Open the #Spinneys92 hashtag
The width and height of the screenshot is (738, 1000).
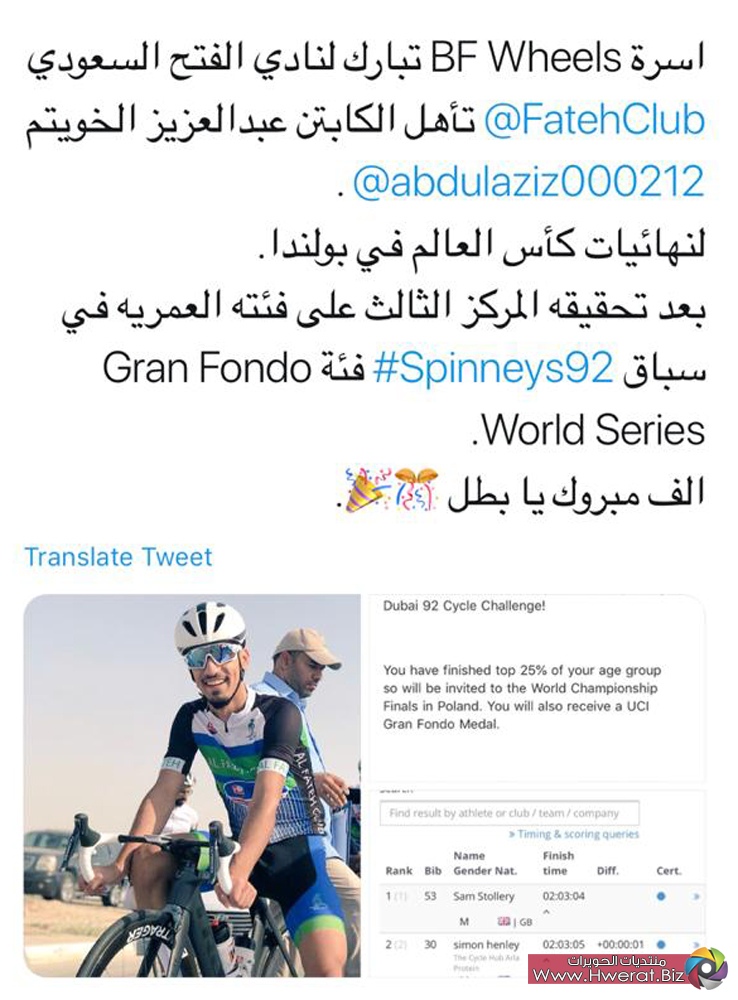point(491,369)
